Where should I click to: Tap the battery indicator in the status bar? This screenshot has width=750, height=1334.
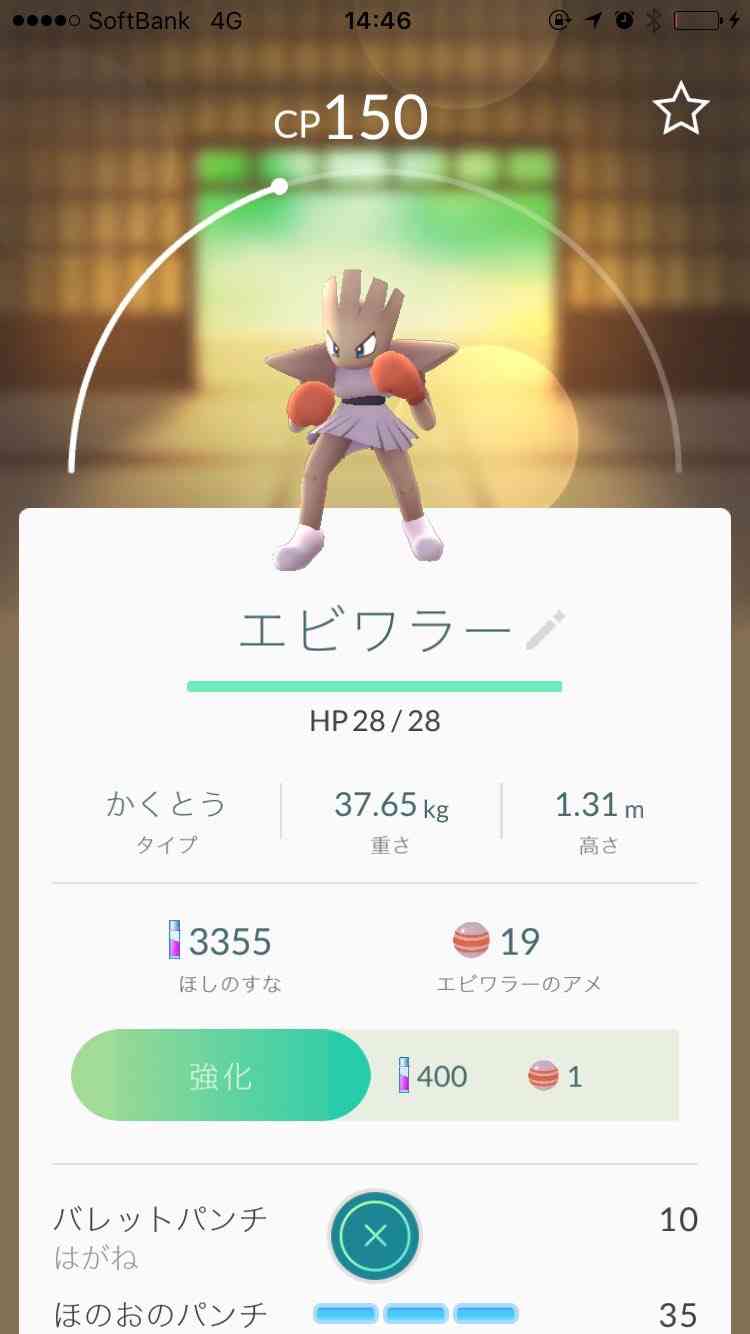point(695,20)
